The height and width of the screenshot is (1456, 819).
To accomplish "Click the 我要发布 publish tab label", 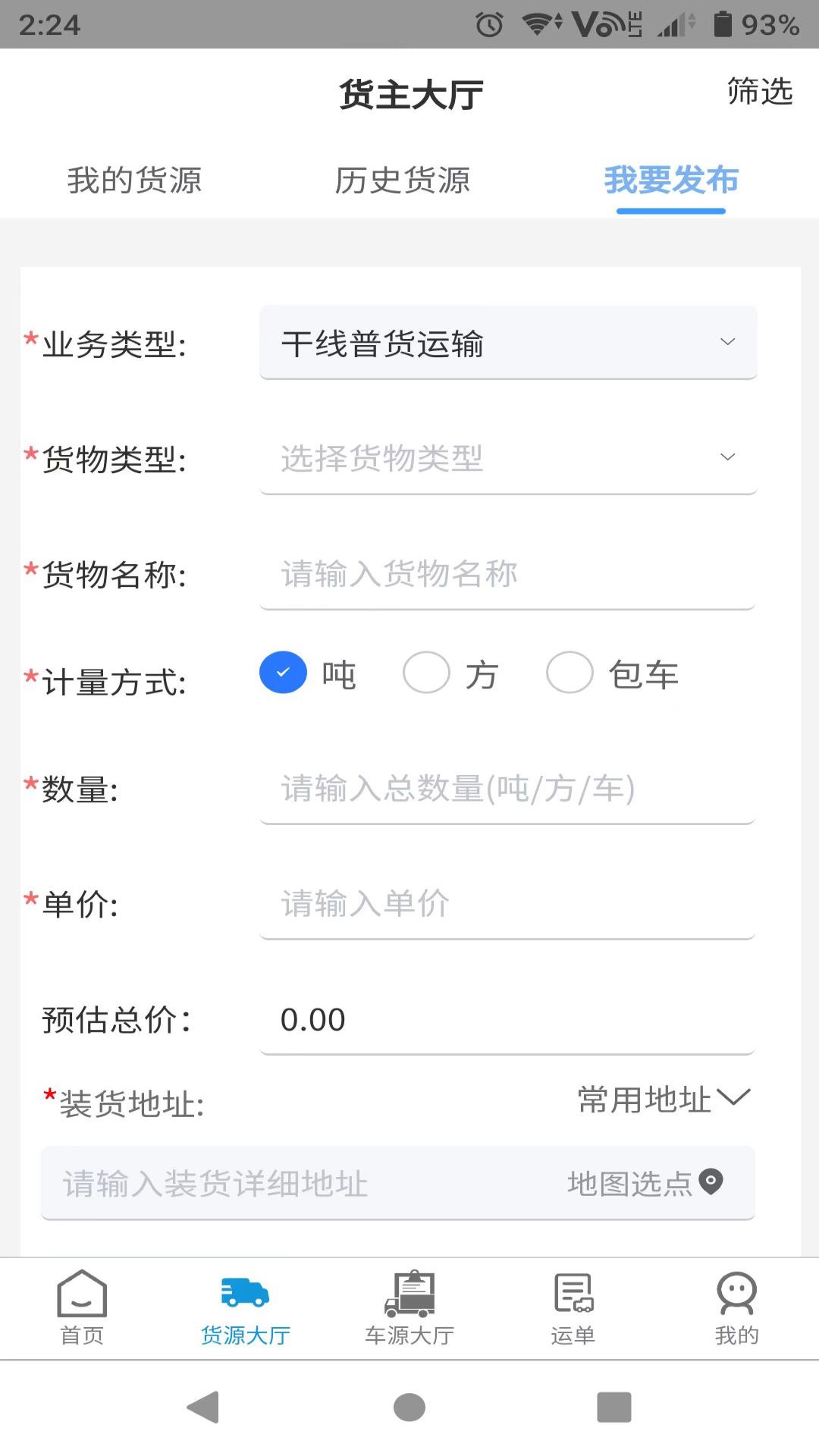I will click(670, 180).
